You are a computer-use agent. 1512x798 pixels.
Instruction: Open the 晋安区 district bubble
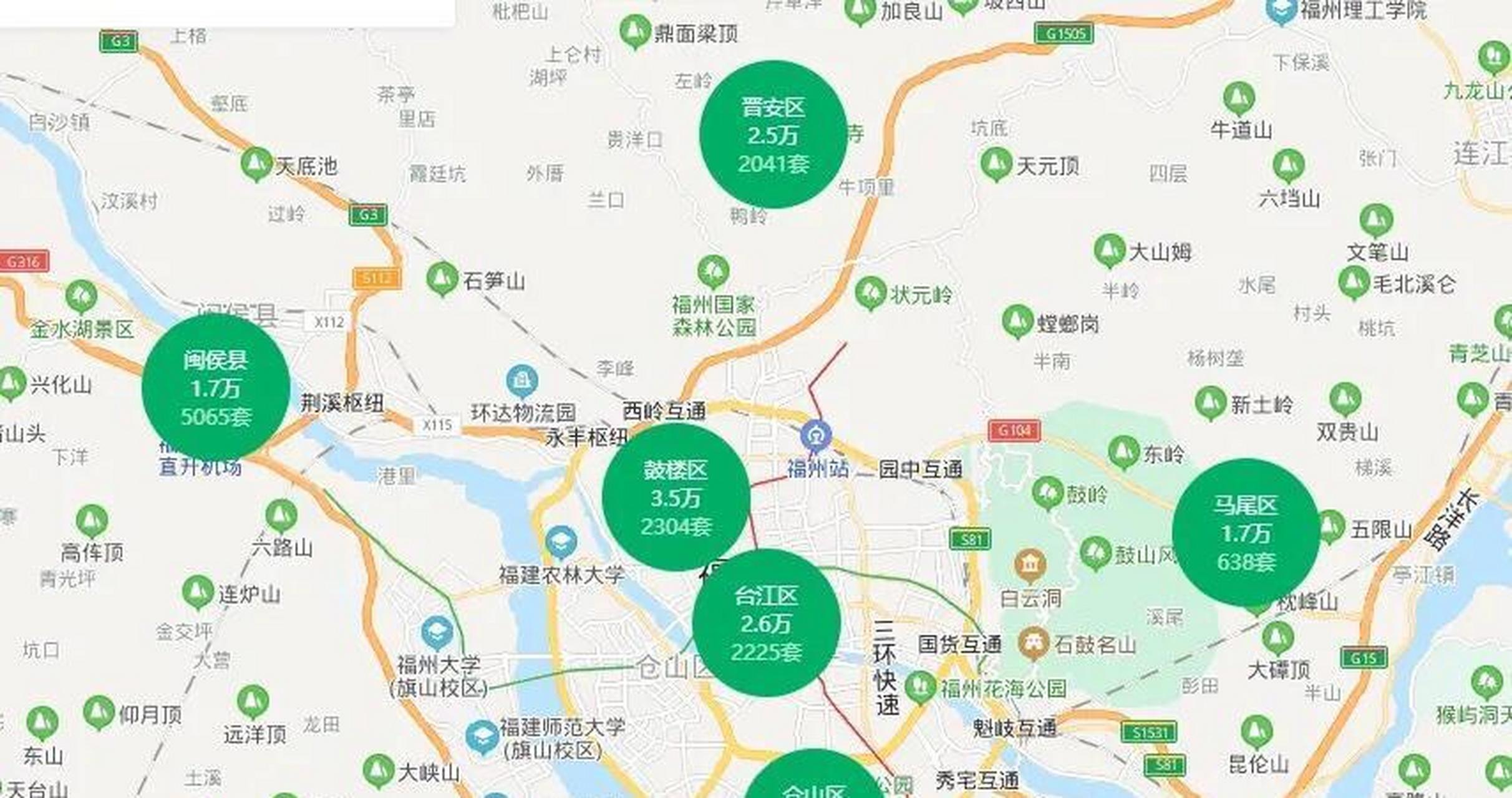coord(773,135)
